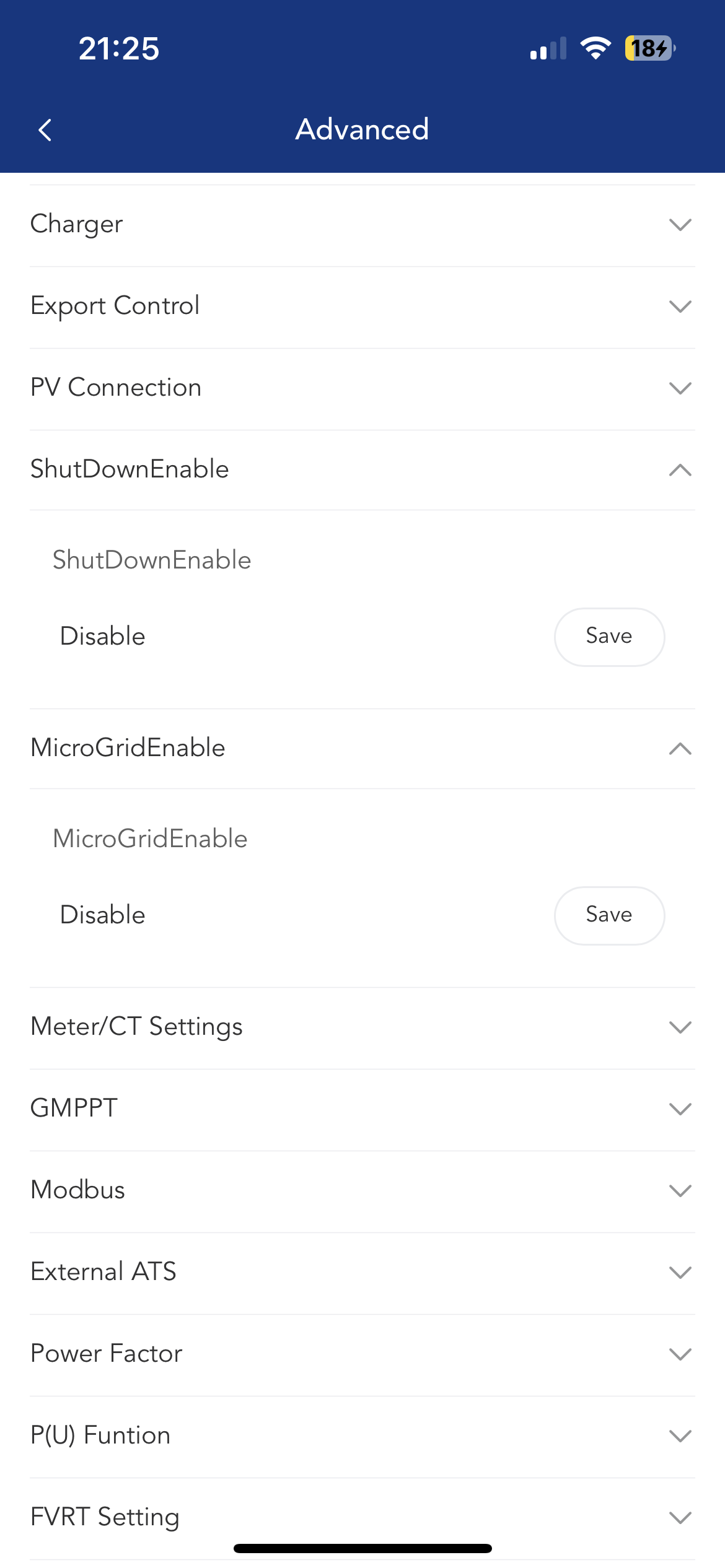This screenshot has height=1568, width=725.
Task: Save the MicroGridEnable setting
Action: (609, 915)
